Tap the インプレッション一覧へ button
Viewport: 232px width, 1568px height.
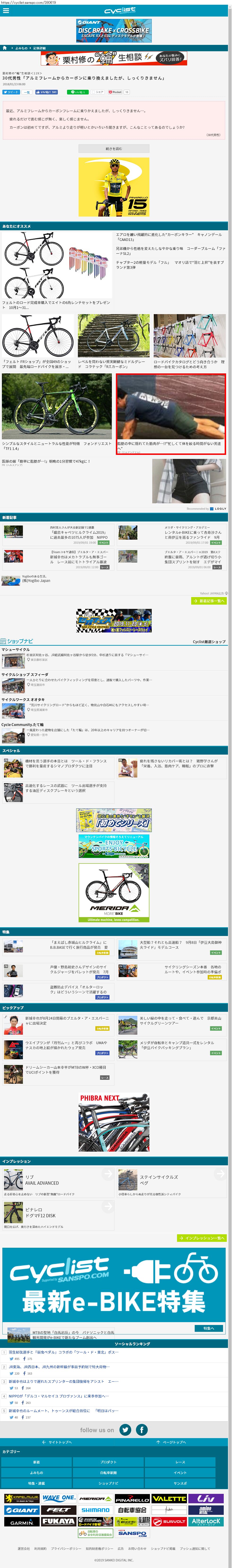click(202, 1238)
